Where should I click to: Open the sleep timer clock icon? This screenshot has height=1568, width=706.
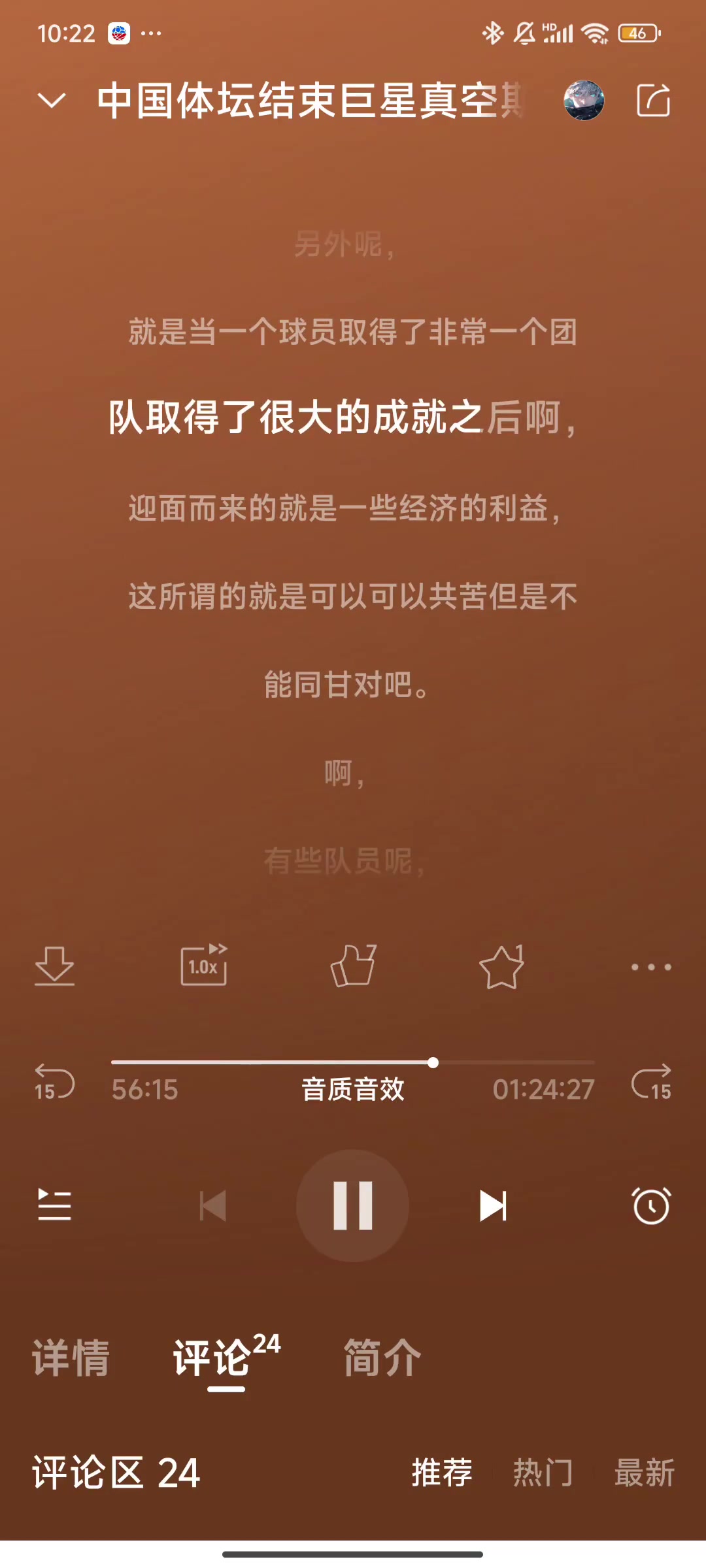[x=651, y=1206]
